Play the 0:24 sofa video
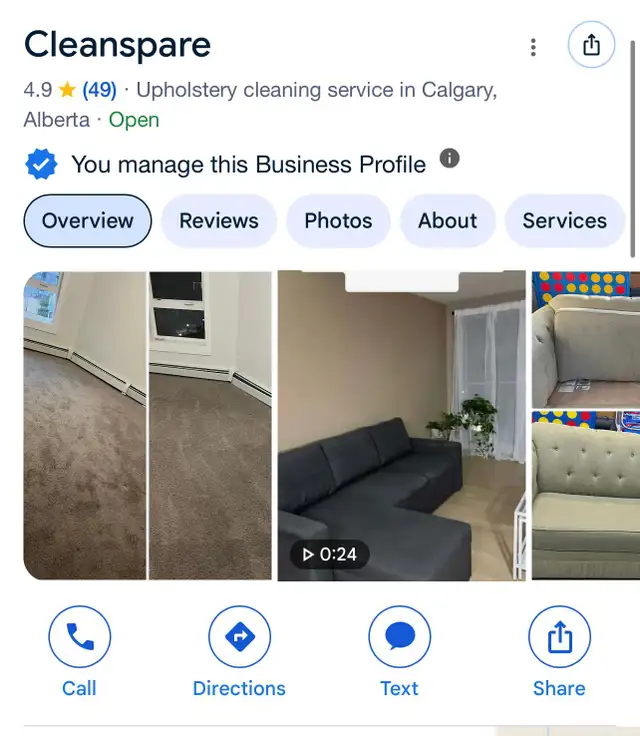This screenshot has width=640, height=736. pyautogui.click(x=401, y=425)
